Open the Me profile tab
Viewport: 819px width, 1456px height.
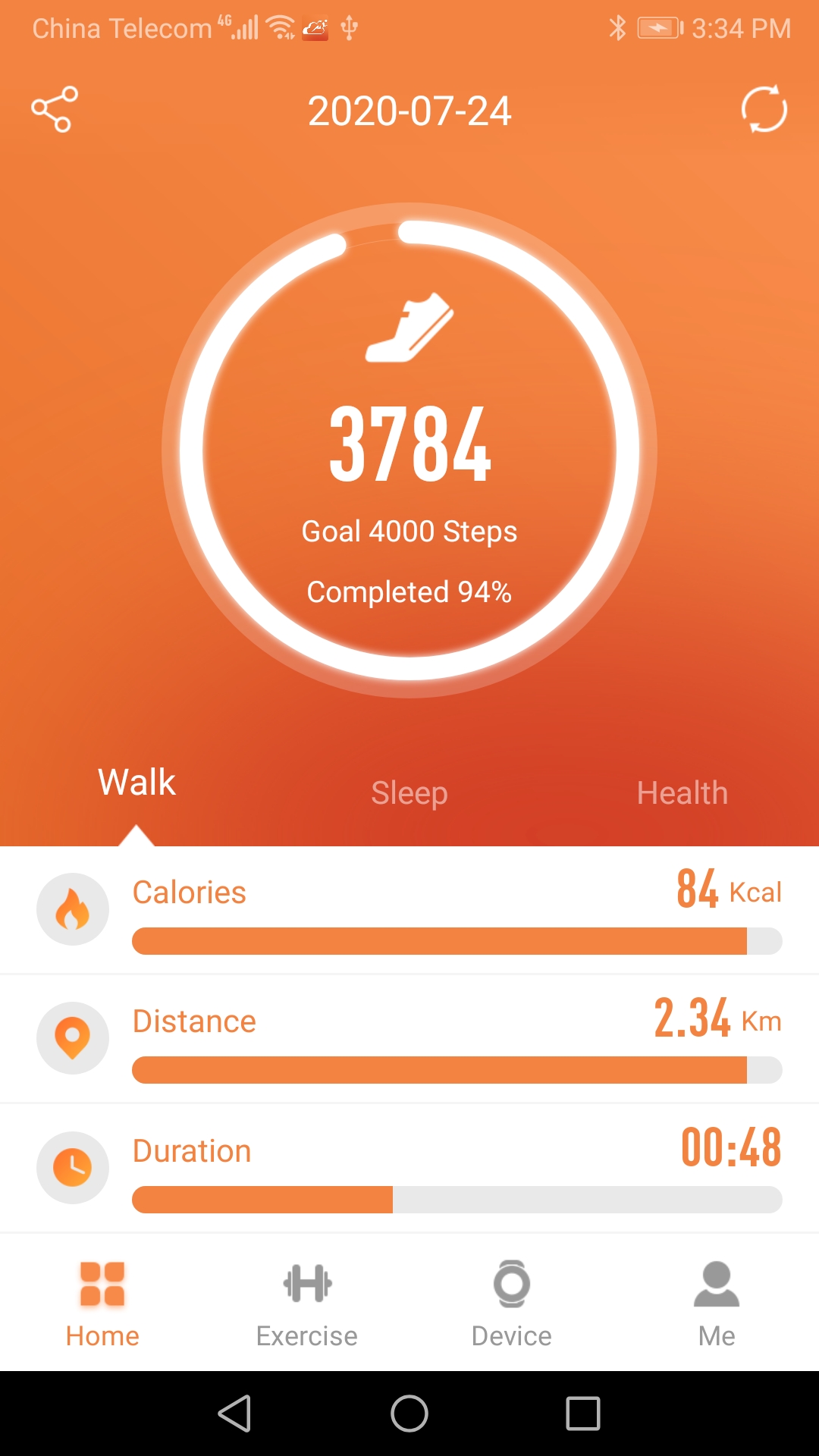(x=717, y=1304)
